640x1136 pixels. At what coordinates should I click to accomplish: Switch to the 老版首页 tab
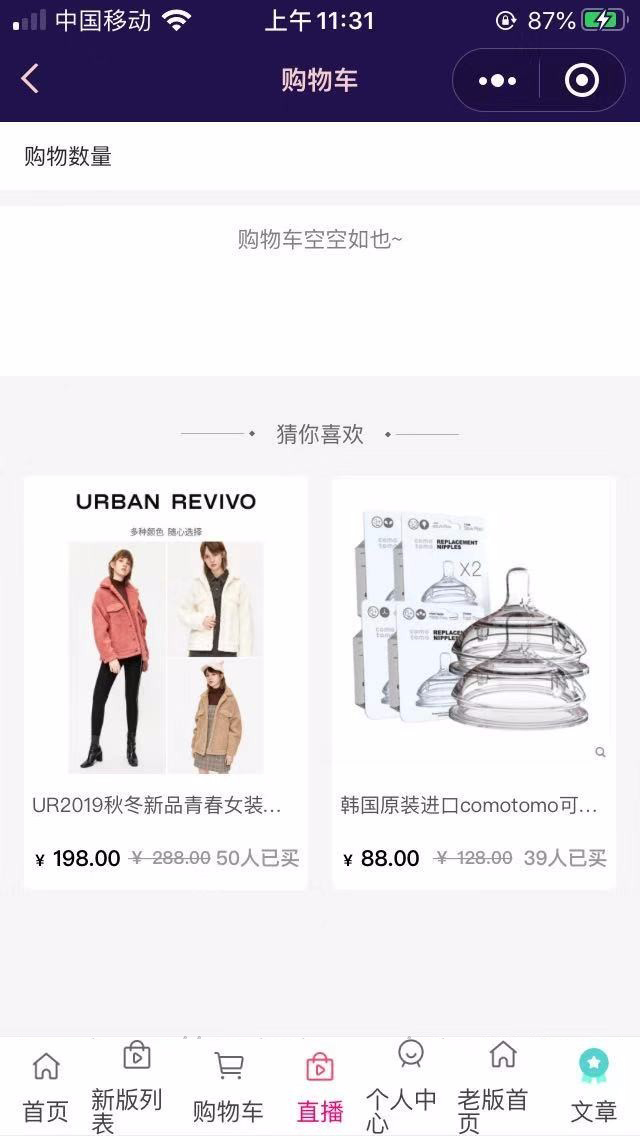click(502, 1087)
